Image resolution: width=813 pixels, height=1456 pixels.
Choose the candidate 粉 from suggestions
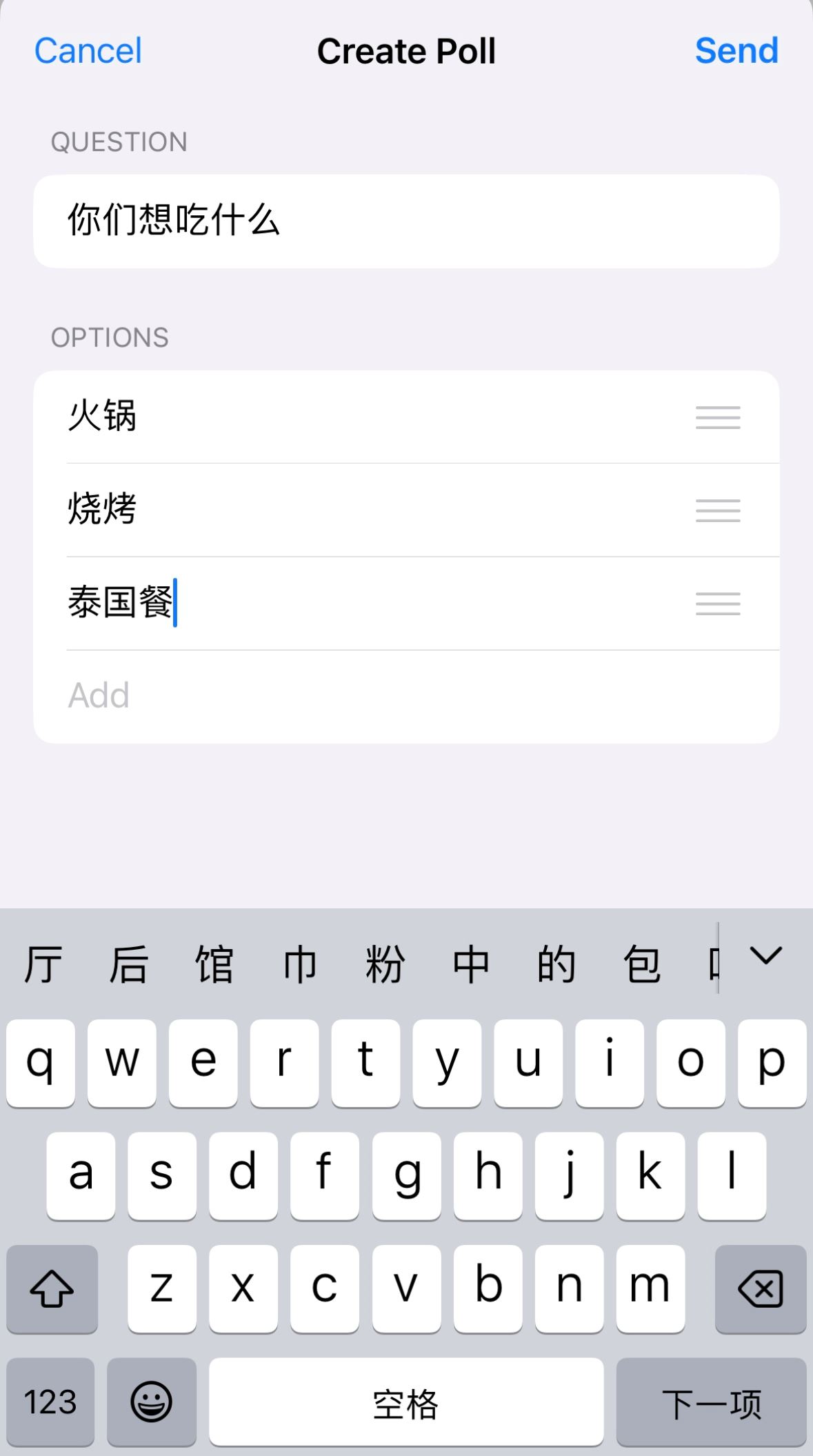[x=385, y=965]
